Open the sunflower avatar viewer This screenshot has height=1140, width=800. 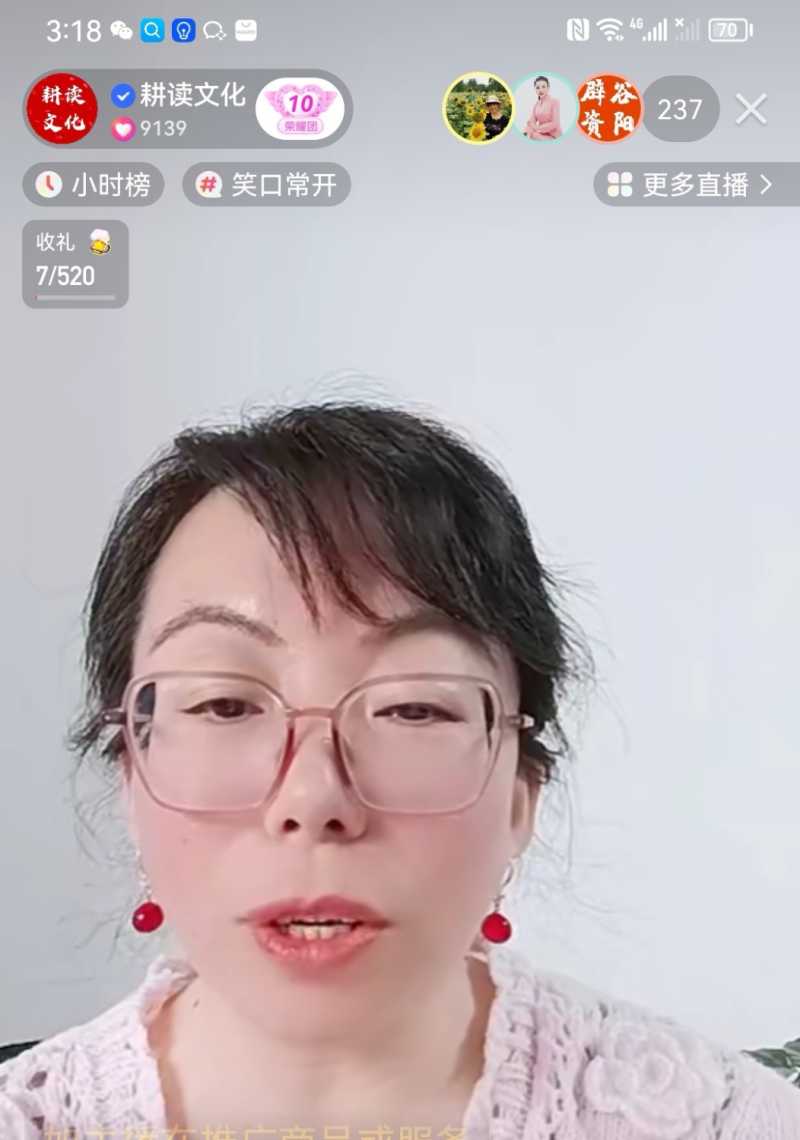pyautogui.click(x=478, y=108)
